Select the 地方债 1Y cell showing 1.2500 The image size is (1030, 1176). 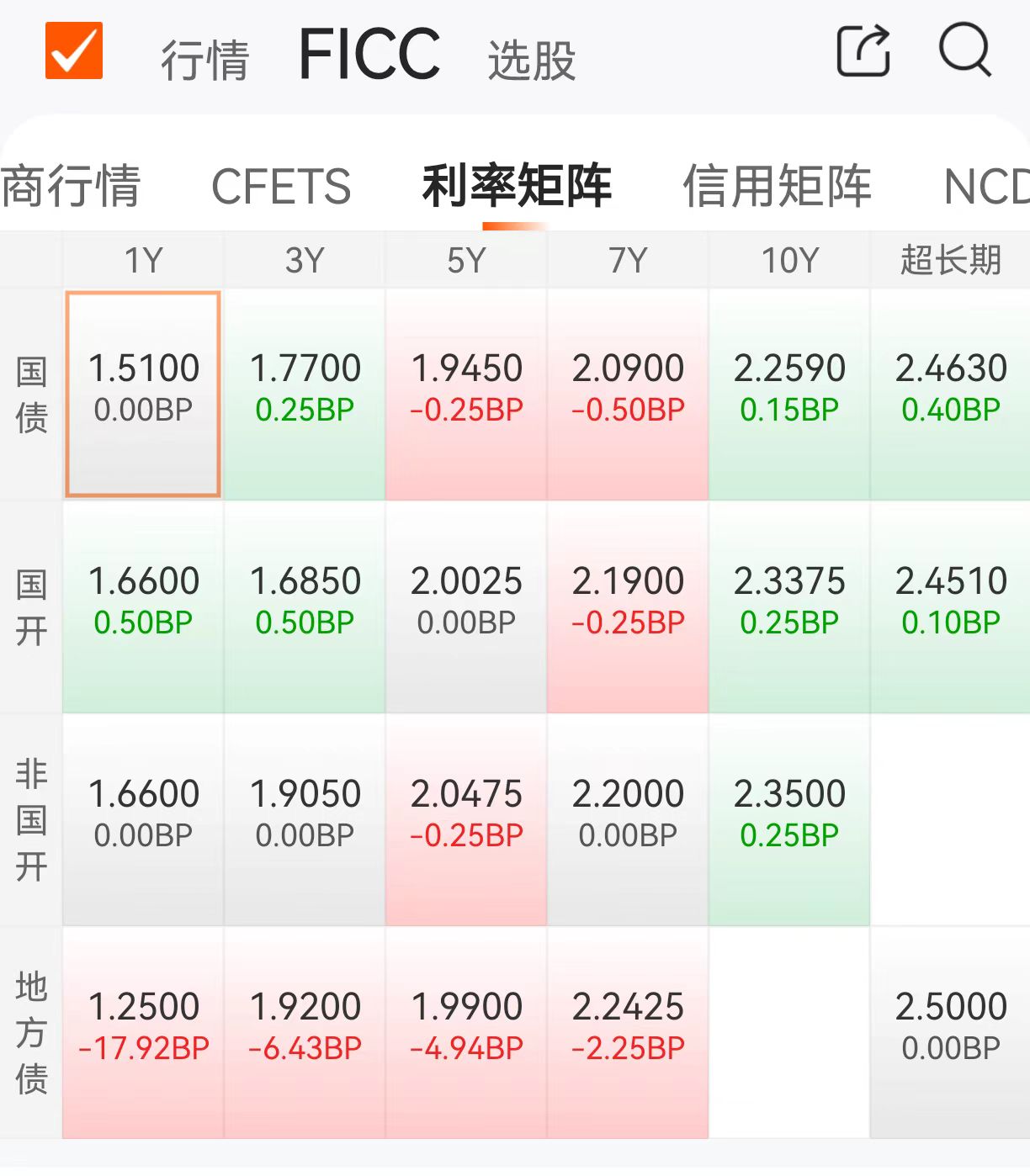(142, 1028)
